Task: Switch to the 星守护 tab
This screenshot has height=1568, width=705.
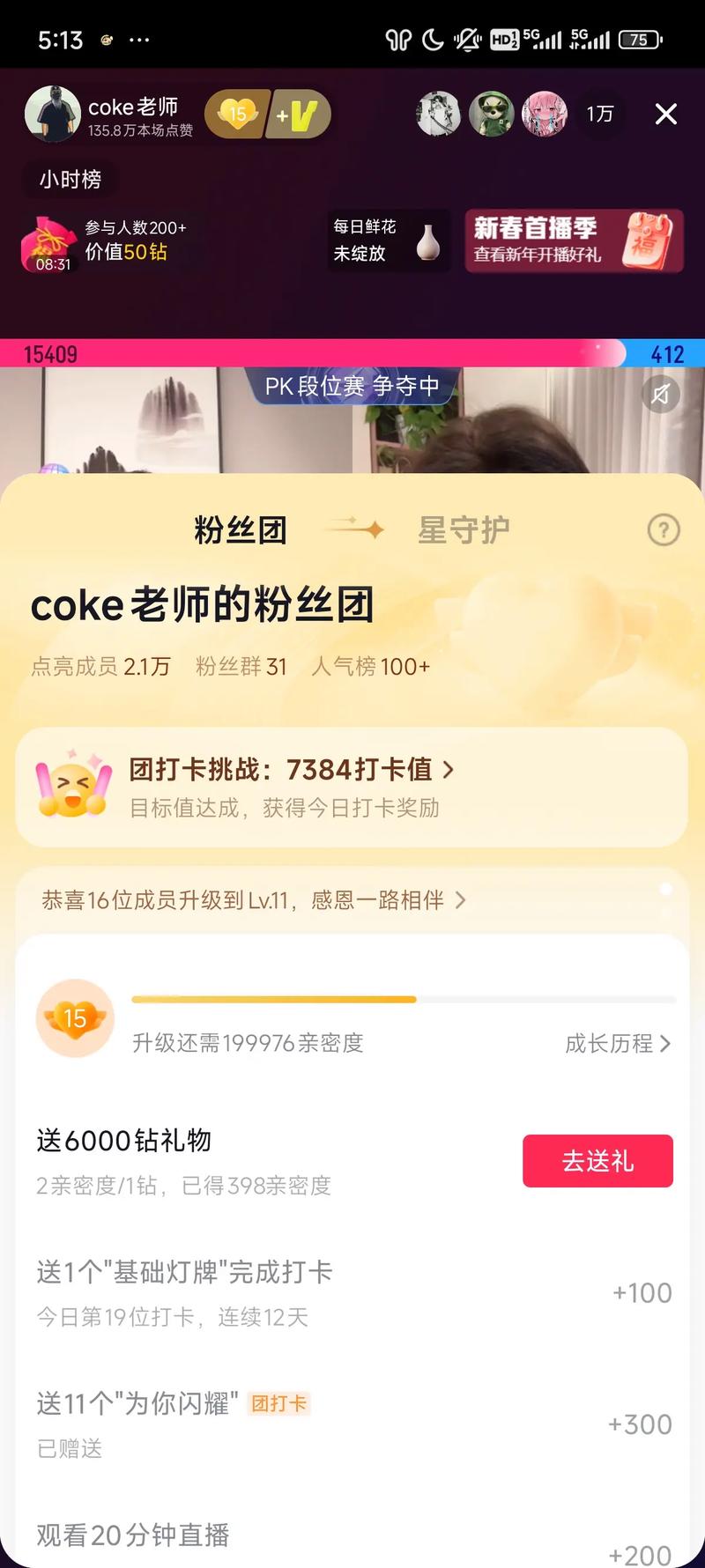Action: [x=464, y=528]
